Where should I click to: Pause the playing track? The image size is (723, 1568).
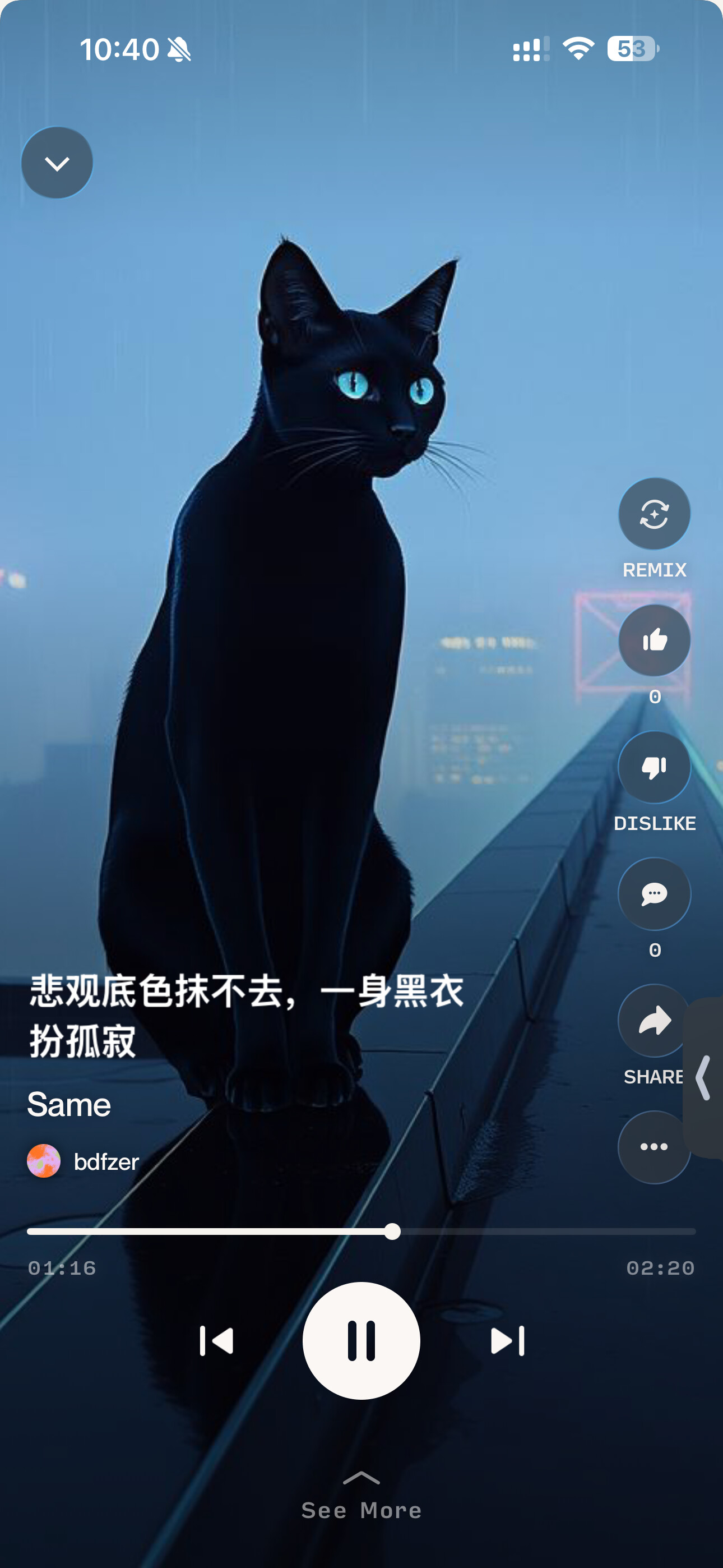point(361,1341)
